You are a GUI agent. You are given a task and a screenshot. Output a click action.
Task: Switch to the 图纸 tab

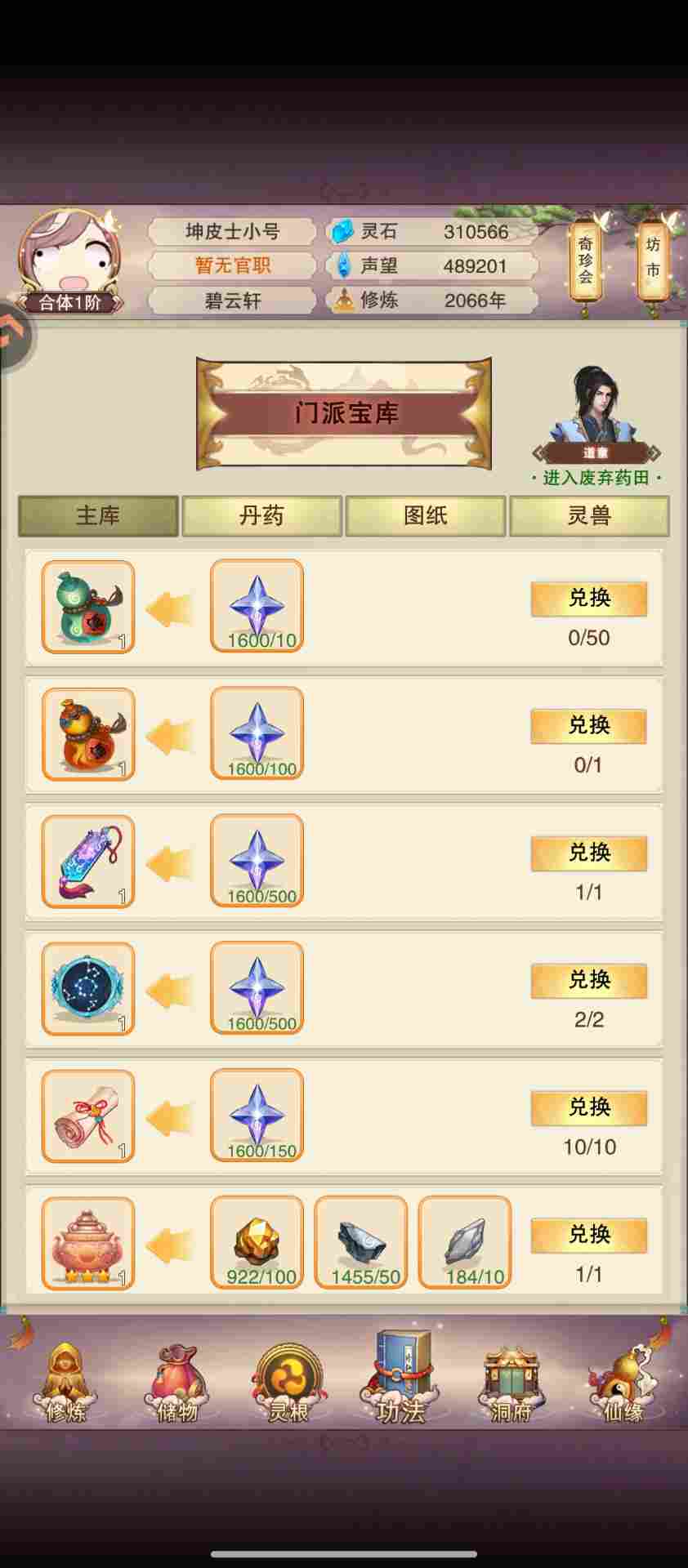click(x=425, y=516)
